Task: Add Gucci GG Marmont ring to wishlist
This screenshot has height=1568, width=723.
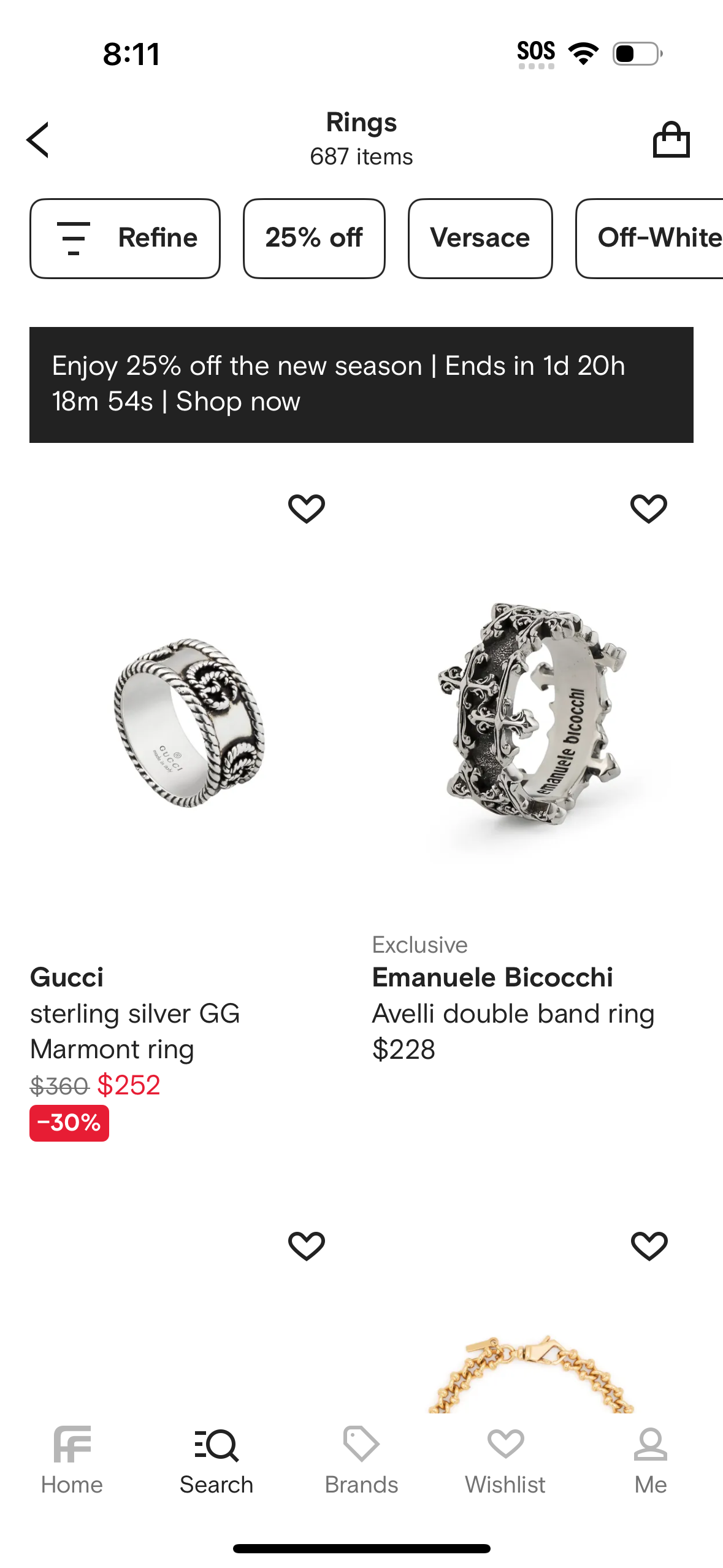Action: click(x=306, y=509)
